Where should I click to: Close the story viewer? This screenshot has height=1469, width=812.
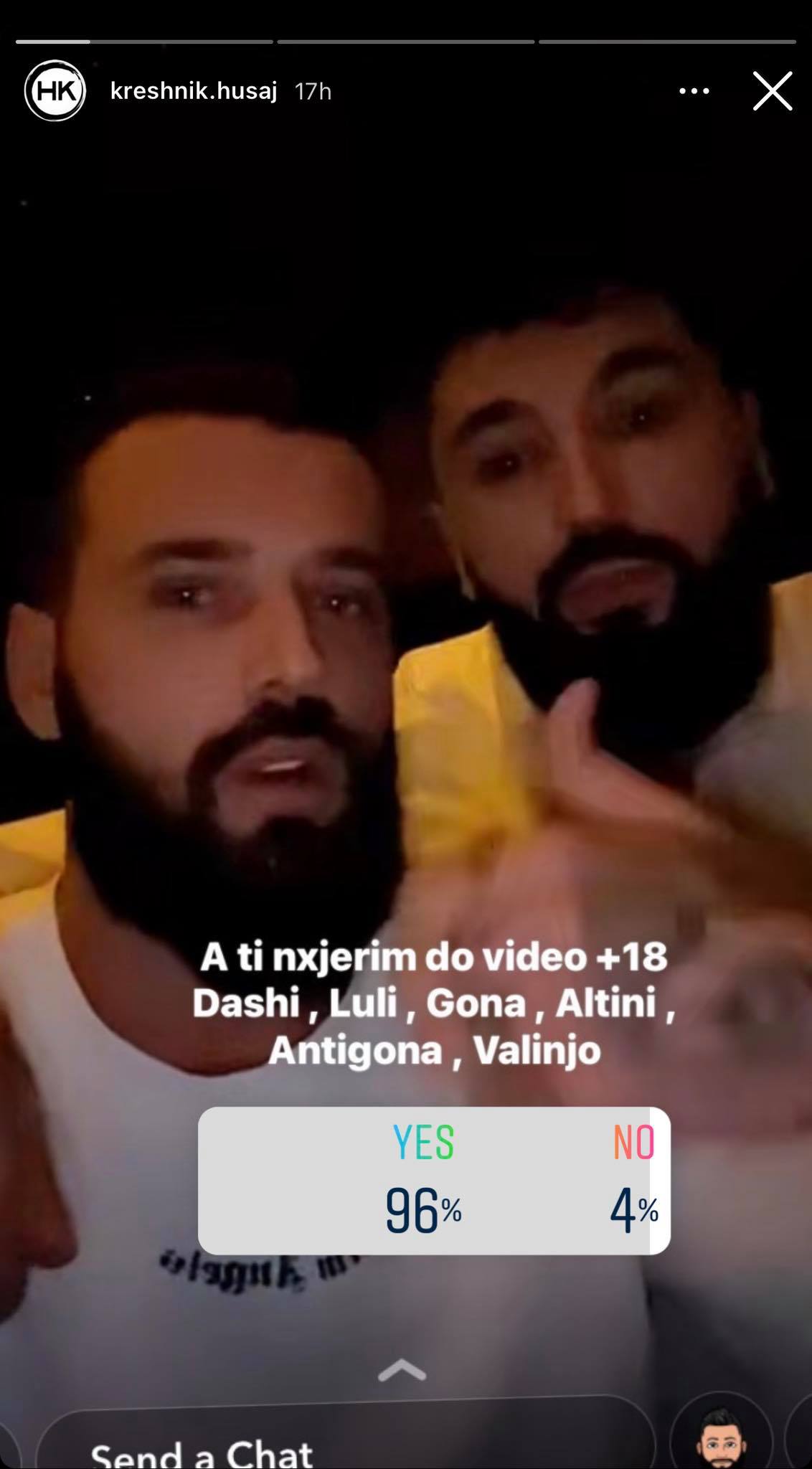(x=772, y=91)
